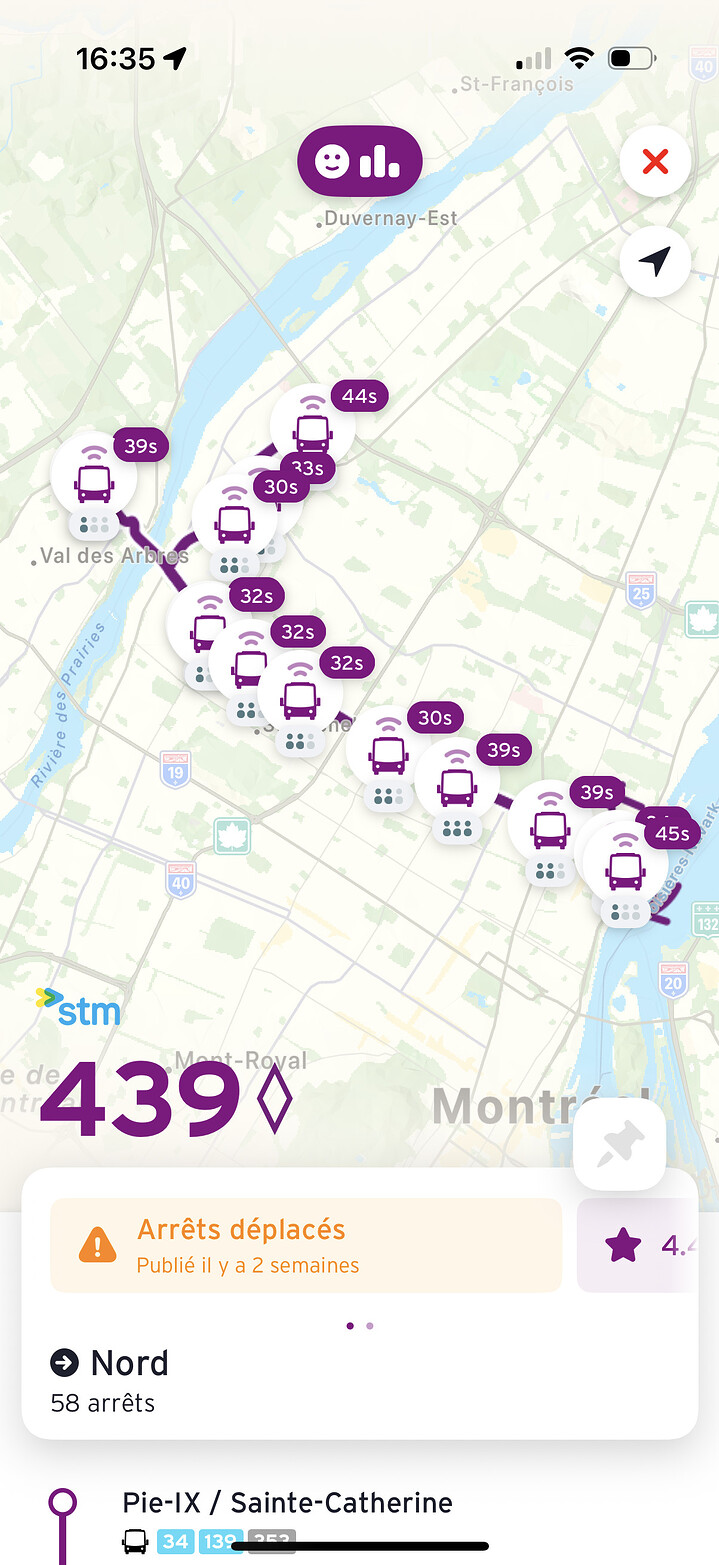Open the purple rider feedback stats button

click(x=360, y=161)
